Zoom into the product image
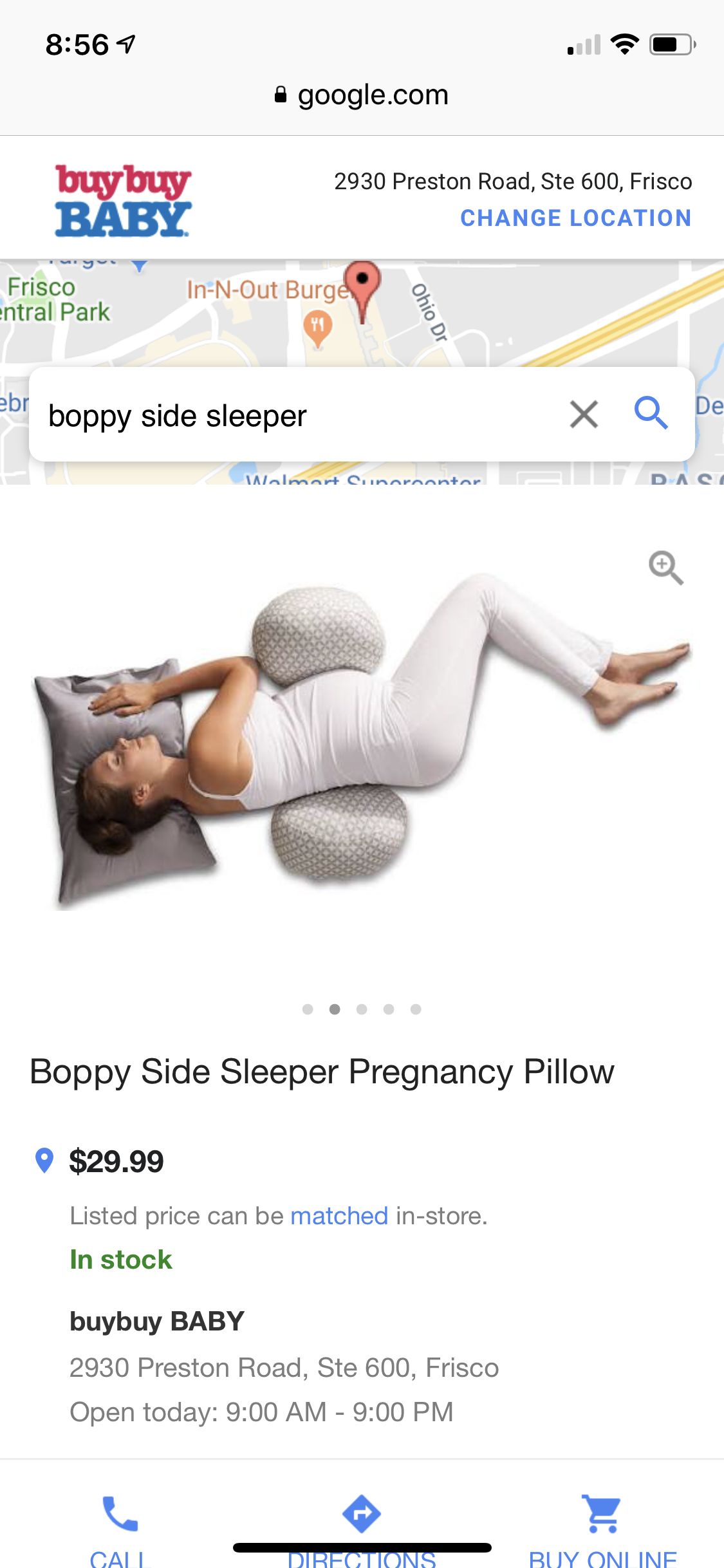Screen dimensions: 724x1568 point(665,568)
